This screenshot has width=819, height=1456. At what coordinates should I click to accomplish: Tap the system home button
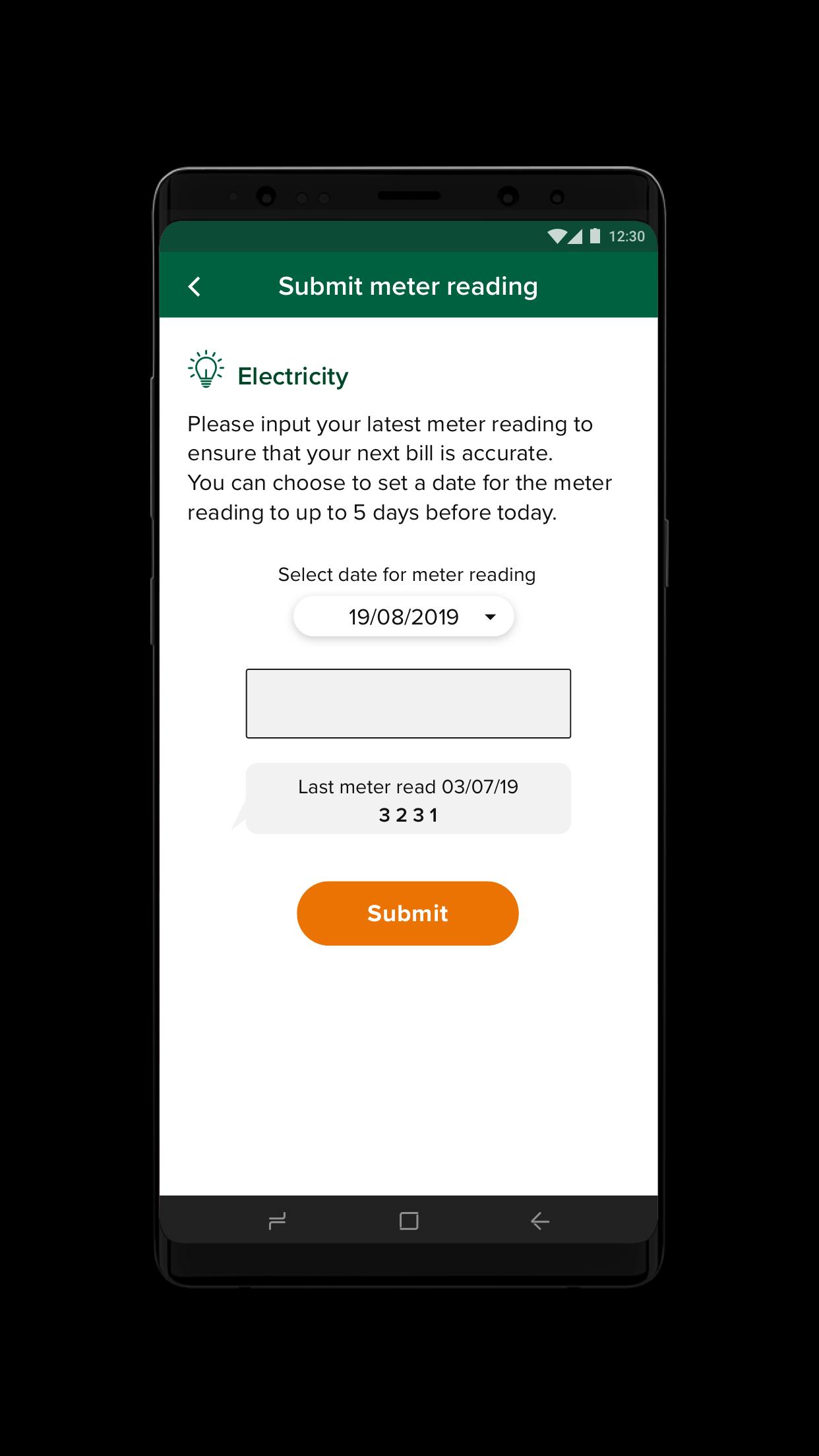(409, 1221)
